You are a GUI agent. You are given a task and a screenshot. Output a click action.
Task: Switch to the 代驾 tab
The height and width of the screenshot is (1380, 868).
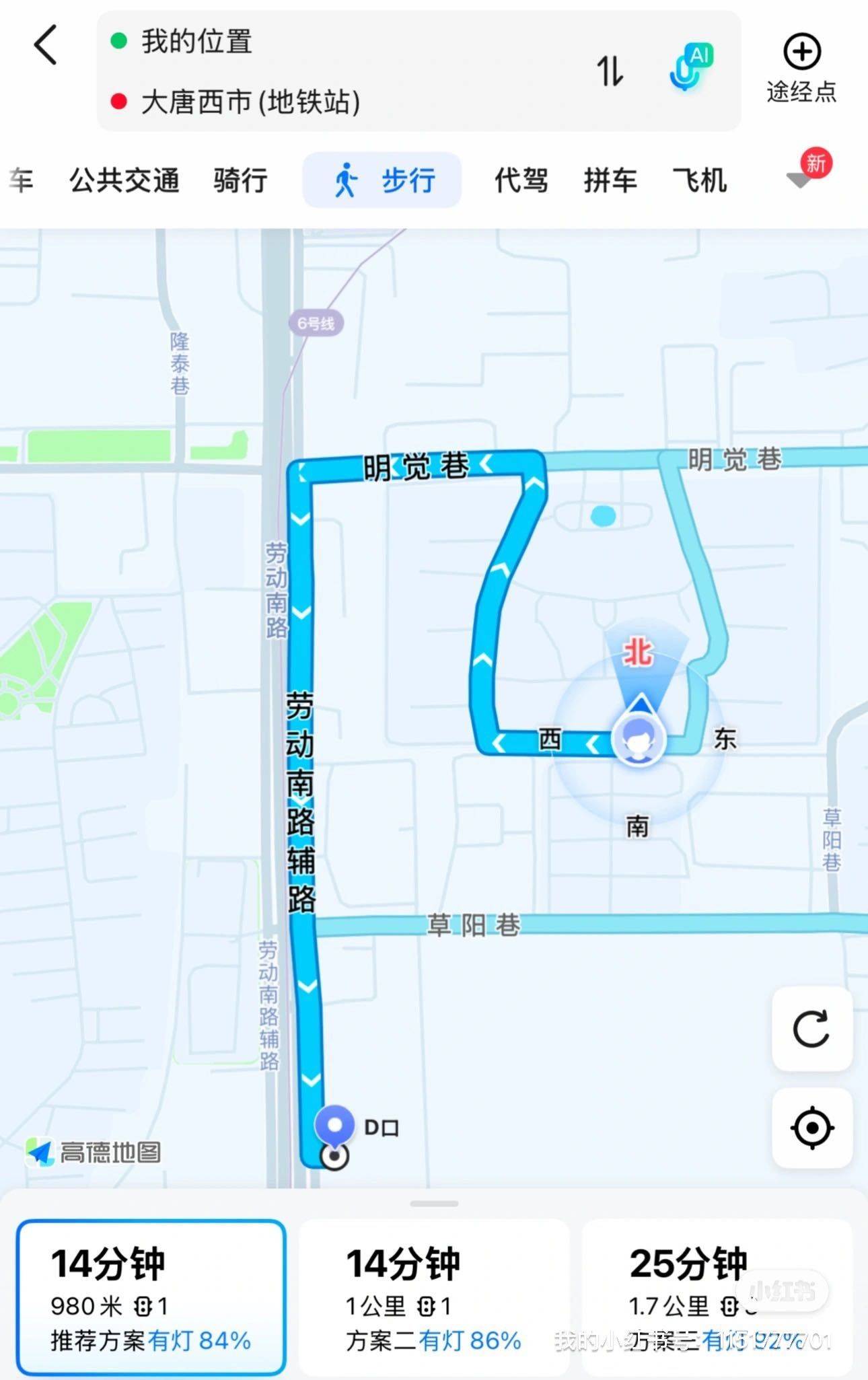tap(521, 180)
